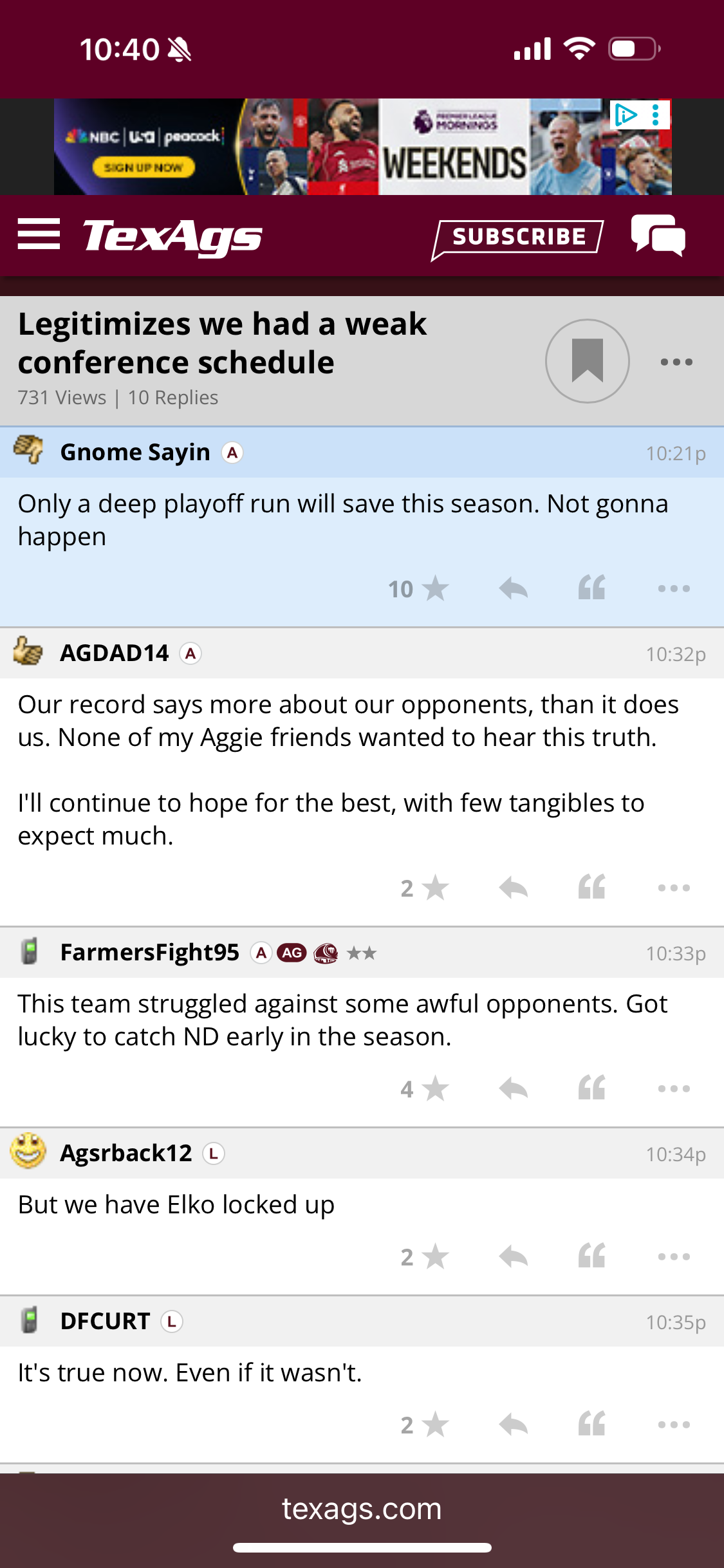Star AGDAD14's post

pos(436,888)
